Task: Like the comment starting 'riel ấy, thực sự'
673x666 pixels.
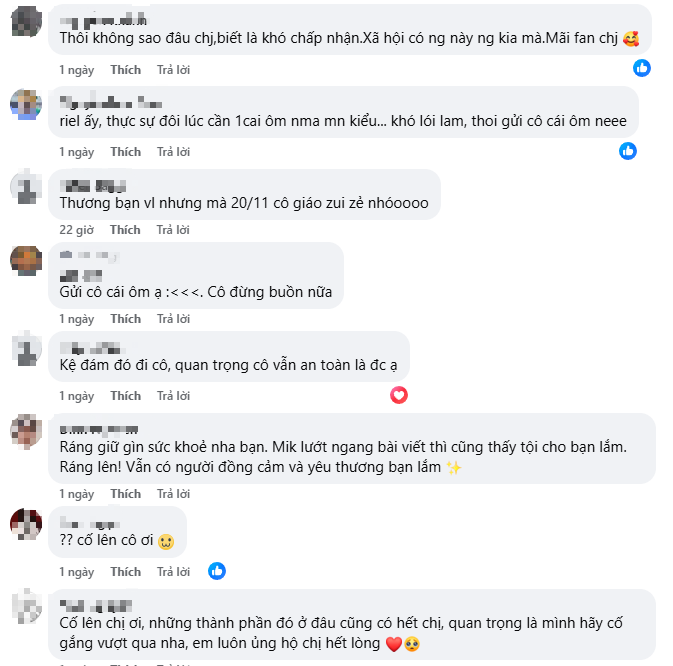Action: [125, 152]
